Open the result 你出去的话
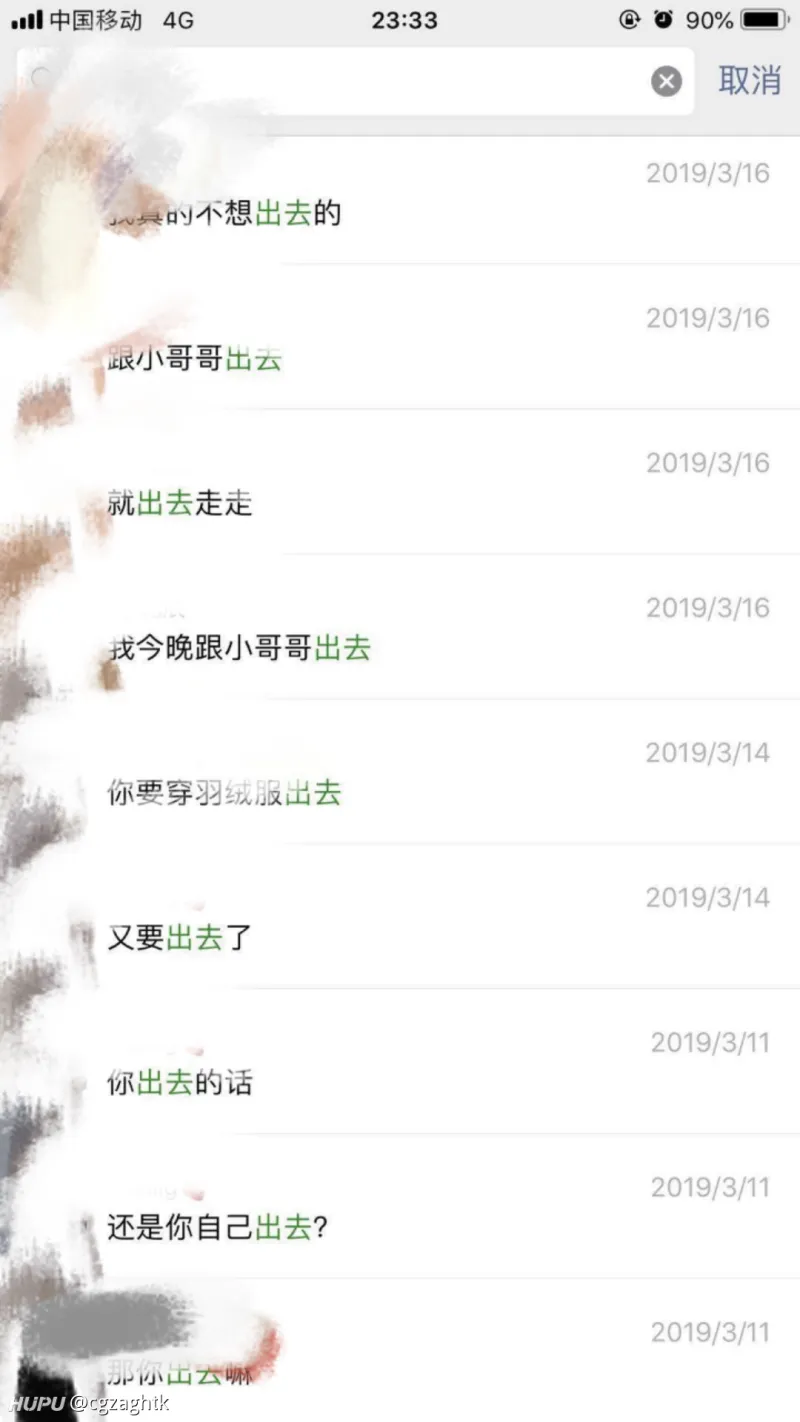 pos(400,1071)
